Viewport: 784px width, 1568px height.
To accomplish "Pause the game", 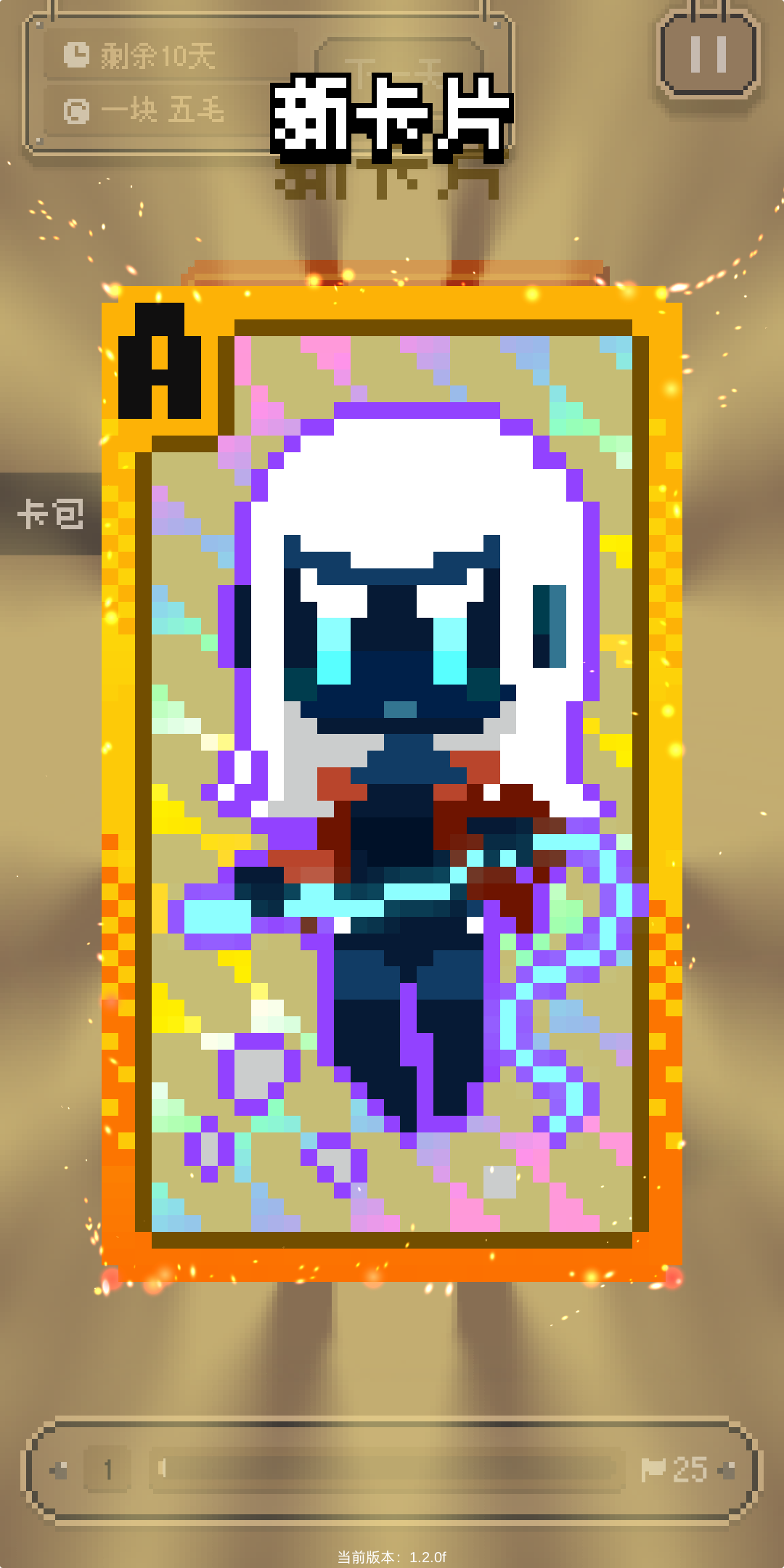I will [708, 55].
